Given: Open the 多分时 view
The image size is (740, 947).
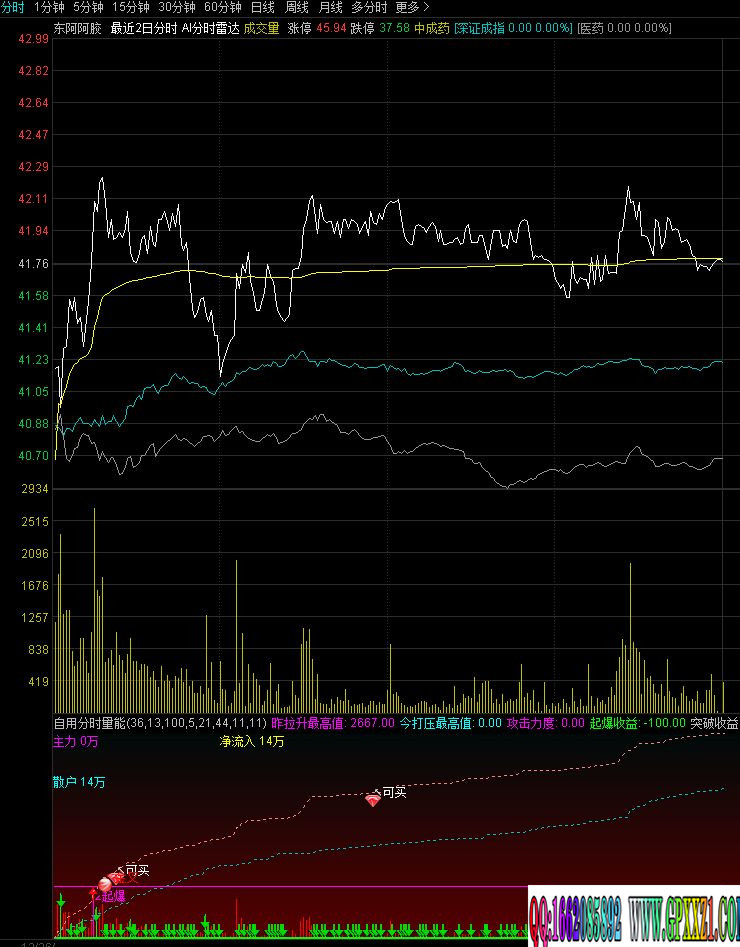Looking at the screenshot, I should [369, 7].
